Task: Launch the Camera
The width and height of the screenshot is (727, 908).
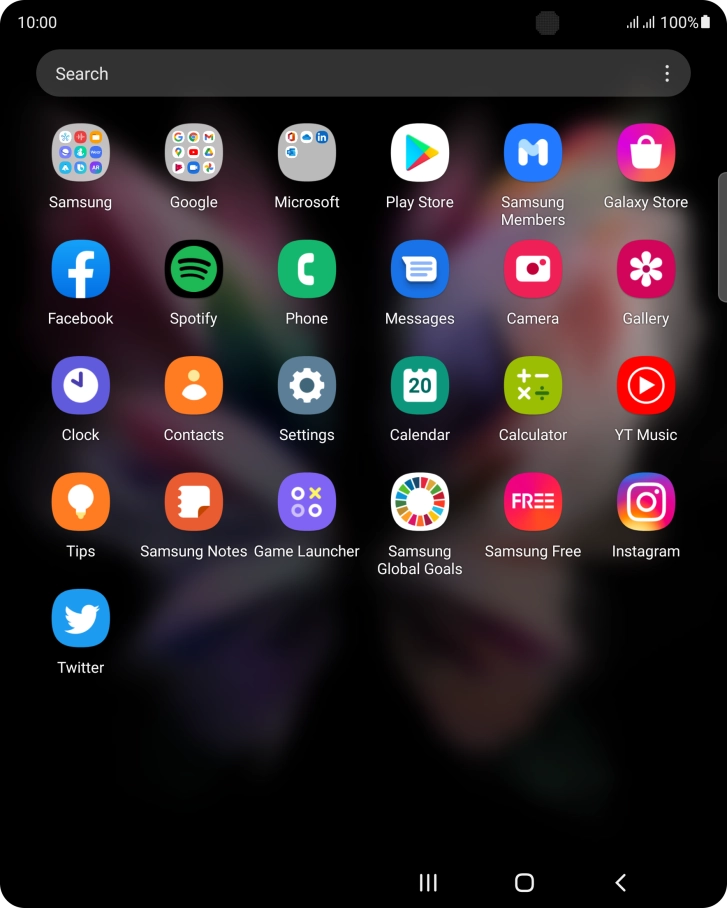Action: tap(533, 269)
